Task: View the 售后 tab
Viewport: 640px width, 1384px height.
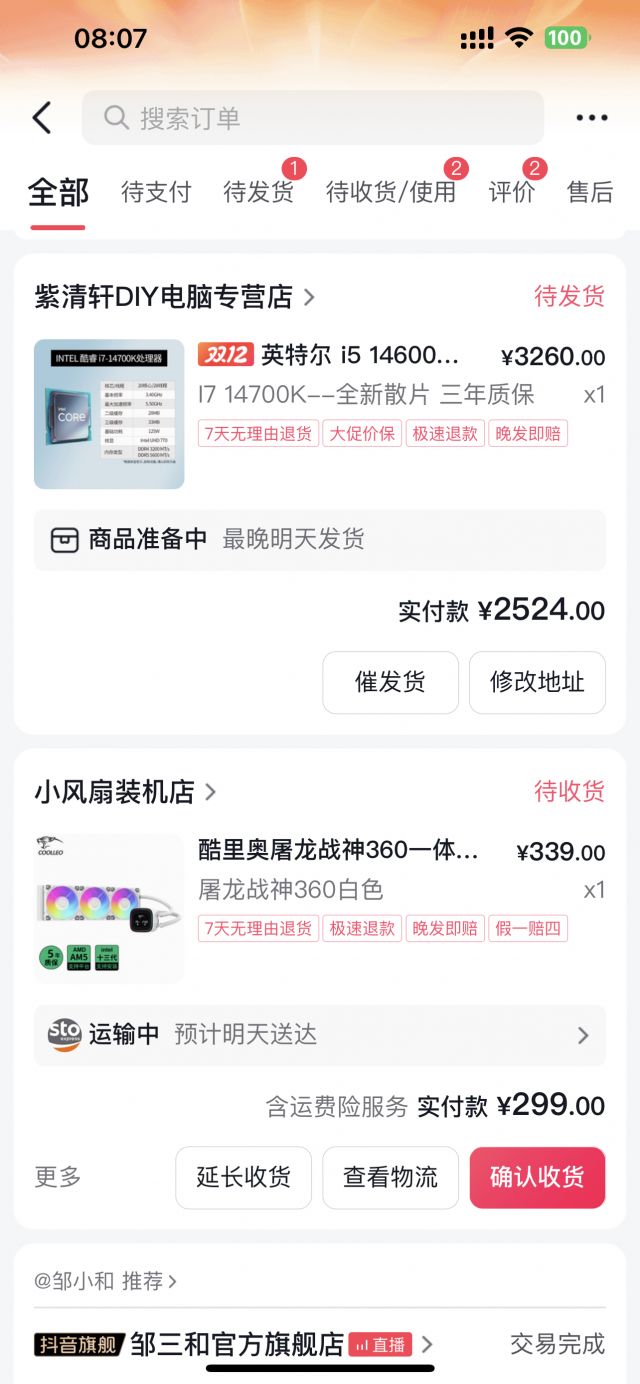Action: pos(590,192)
